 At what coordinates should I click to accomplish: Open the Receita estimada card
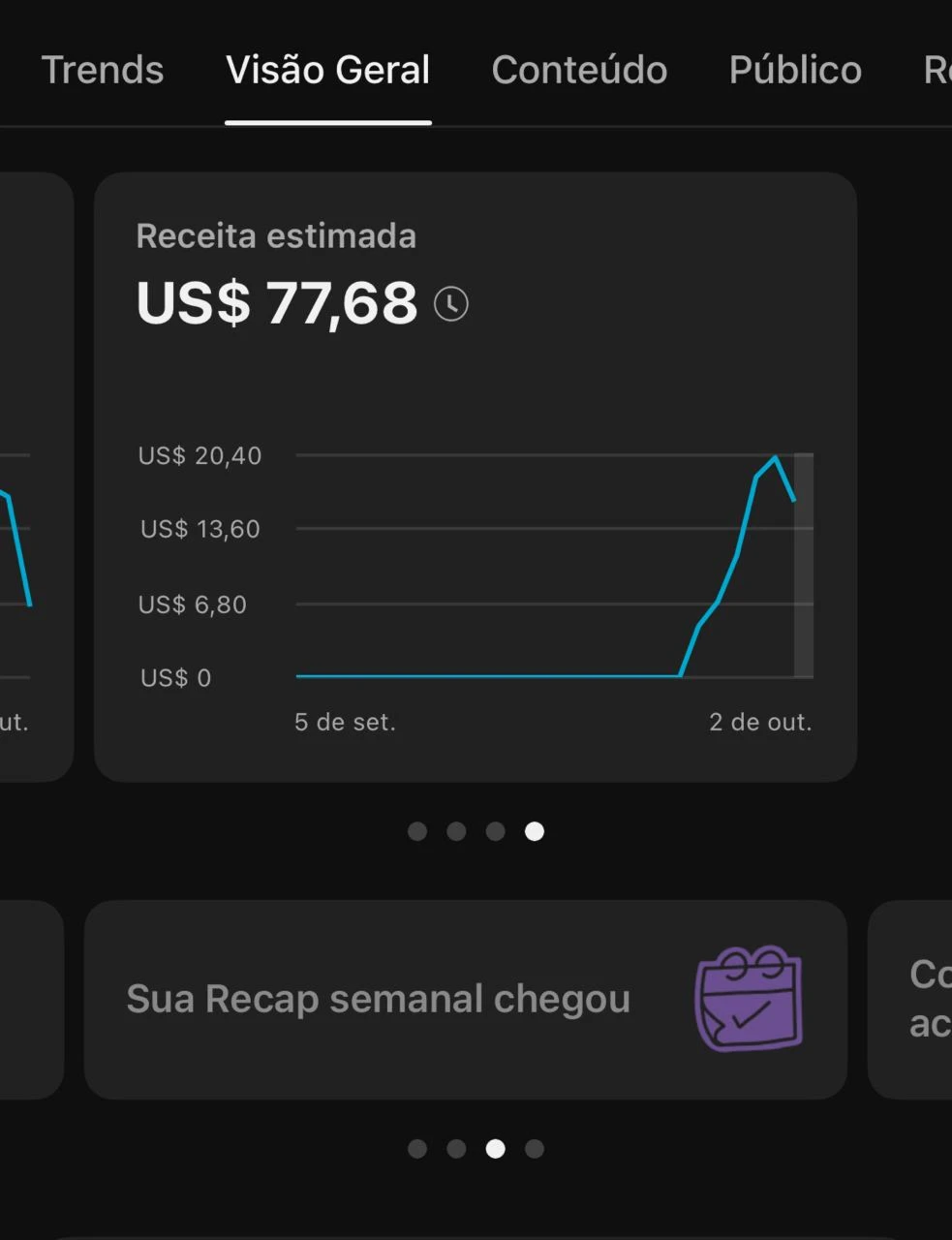tap(475, 475)
